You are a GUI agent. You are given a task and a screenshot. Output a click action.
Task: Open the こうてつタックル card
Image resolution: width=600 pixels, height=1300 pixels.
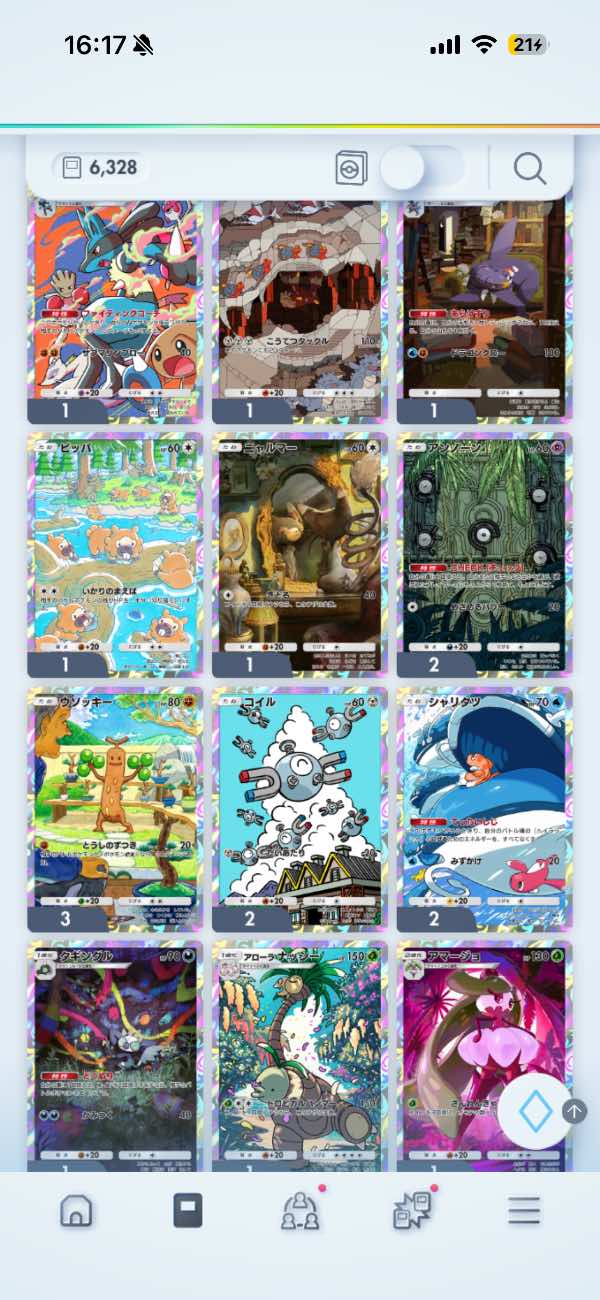(x=300, y=312)
